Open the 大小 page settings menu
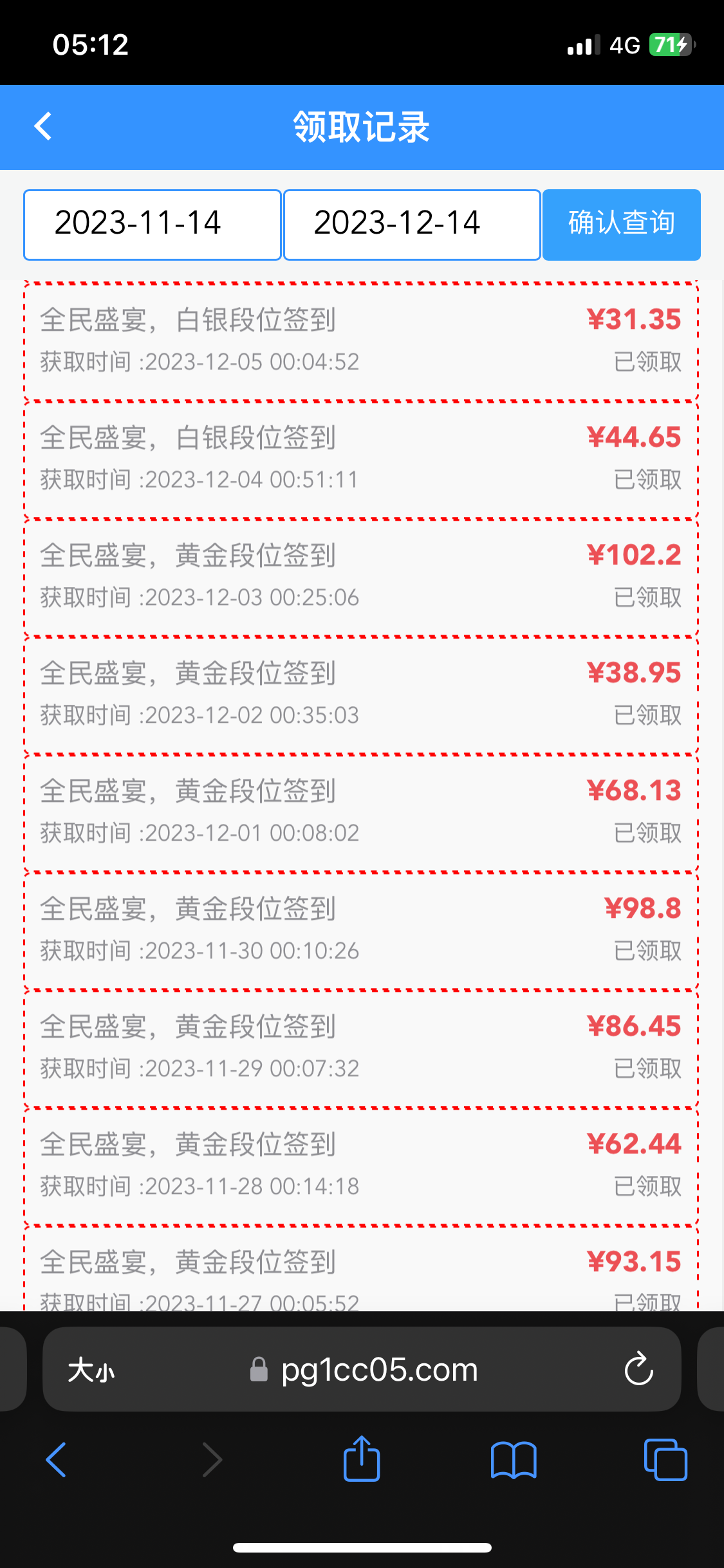This screenshot has width=724, height=1568. [91, 1369]
